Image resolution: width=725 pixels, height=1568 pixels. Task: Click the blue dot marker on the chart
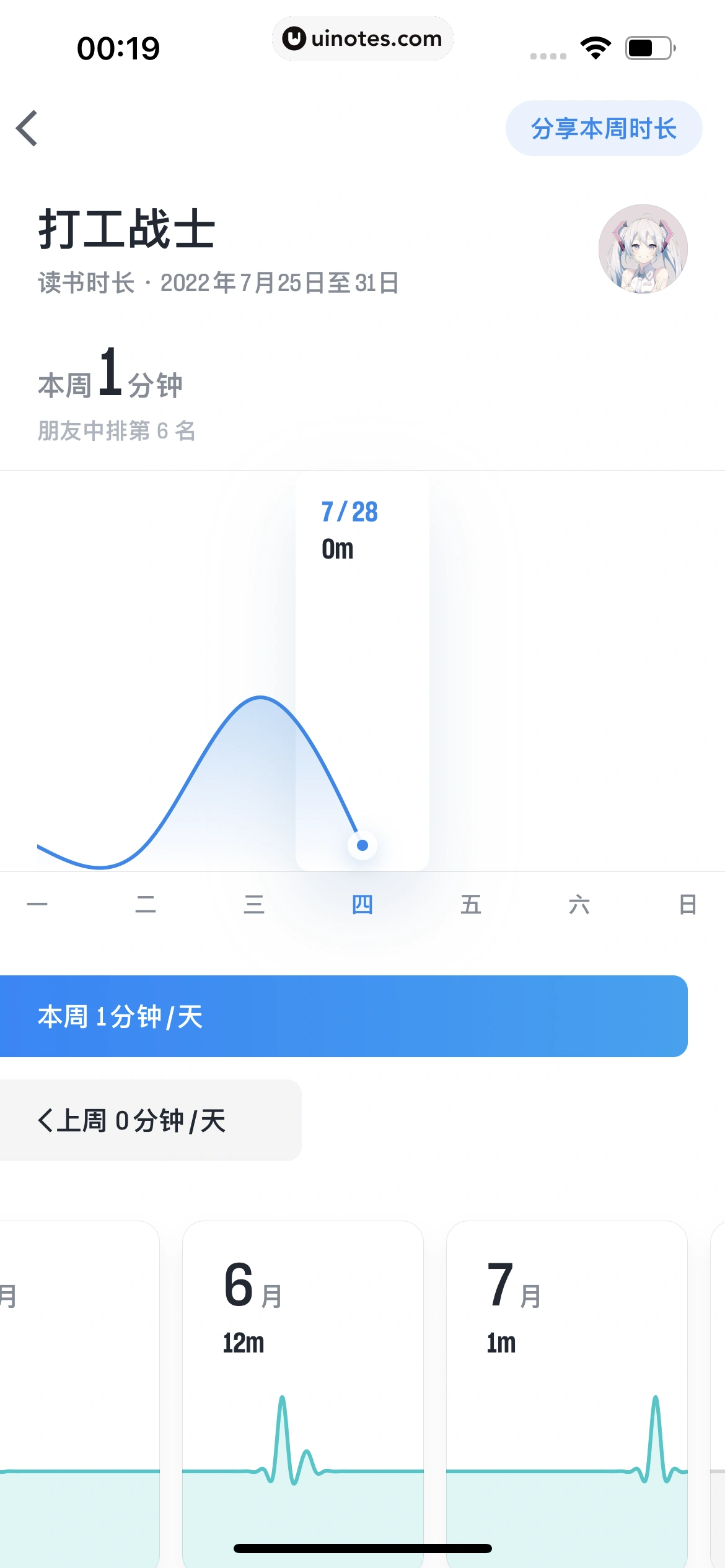point(361,844)
